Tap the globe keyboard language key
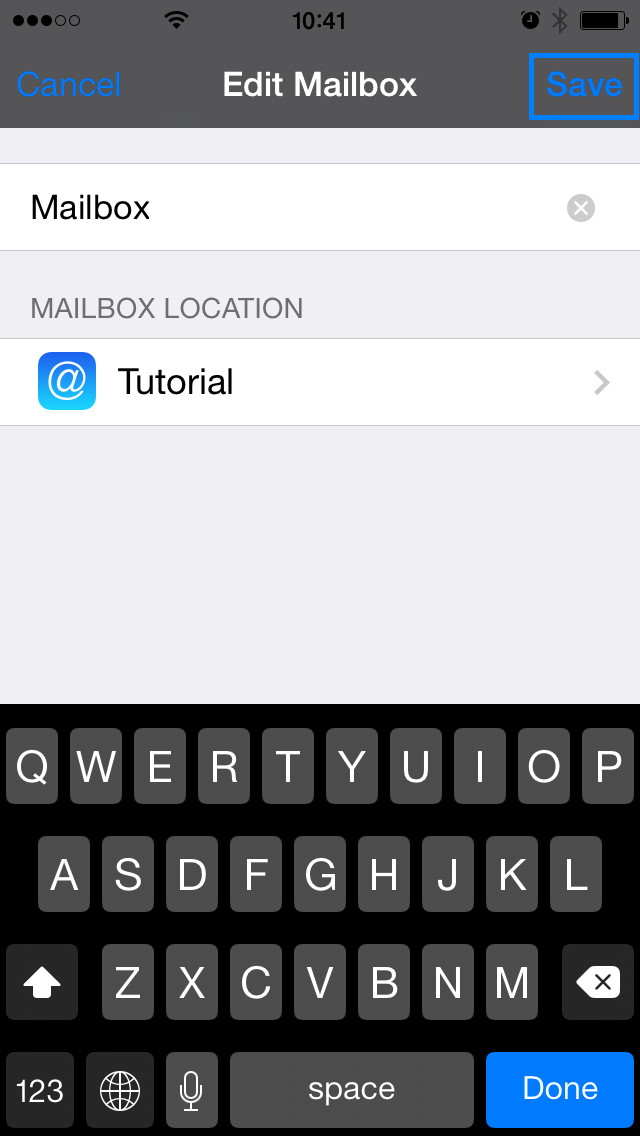Screen dimensions: 640x1136 [120, 1090]
